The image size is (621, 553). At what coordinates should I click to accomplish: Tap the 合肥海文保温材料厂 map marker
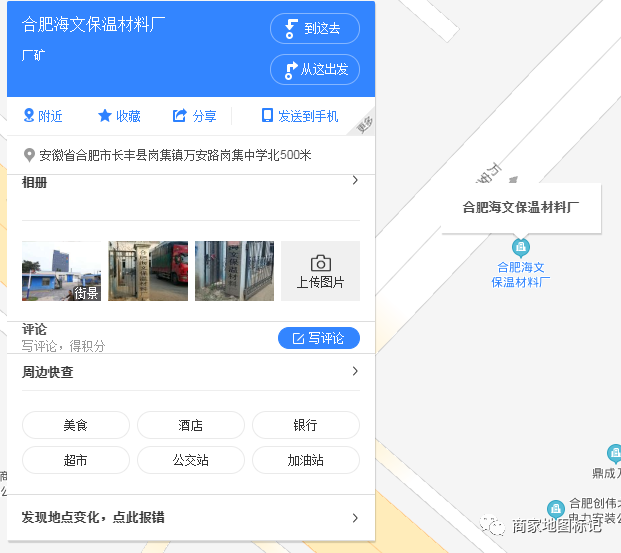tap(520, 247)
